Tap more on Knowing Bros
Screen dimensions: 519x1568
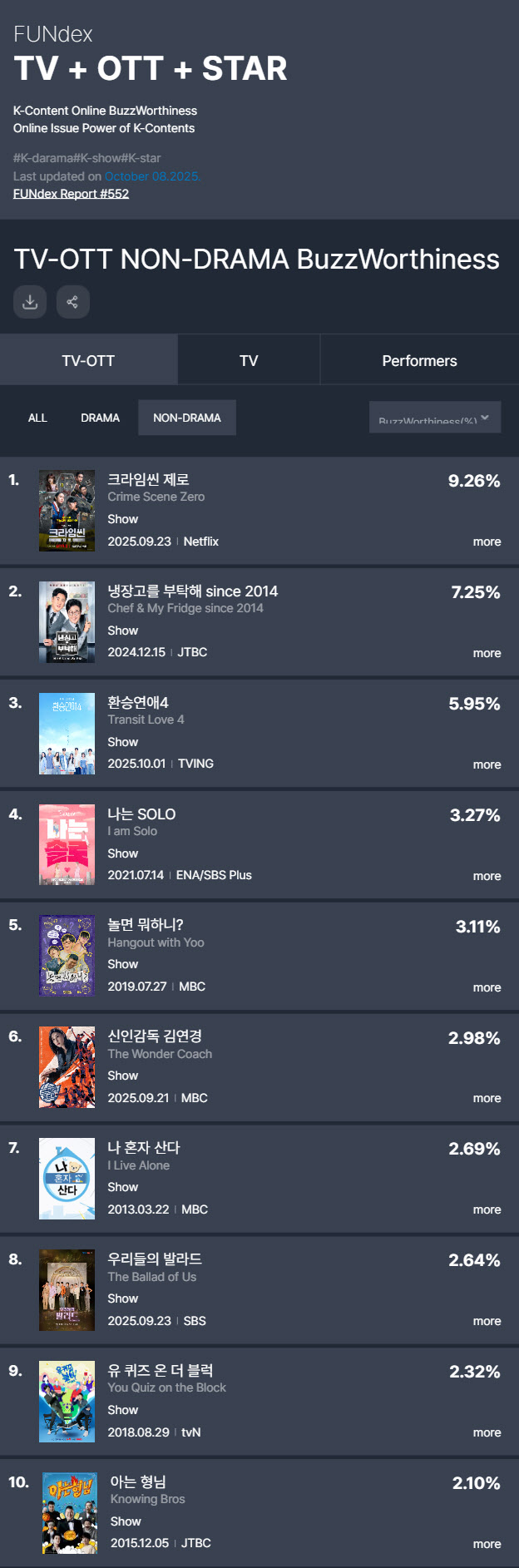click(487, 1544)
